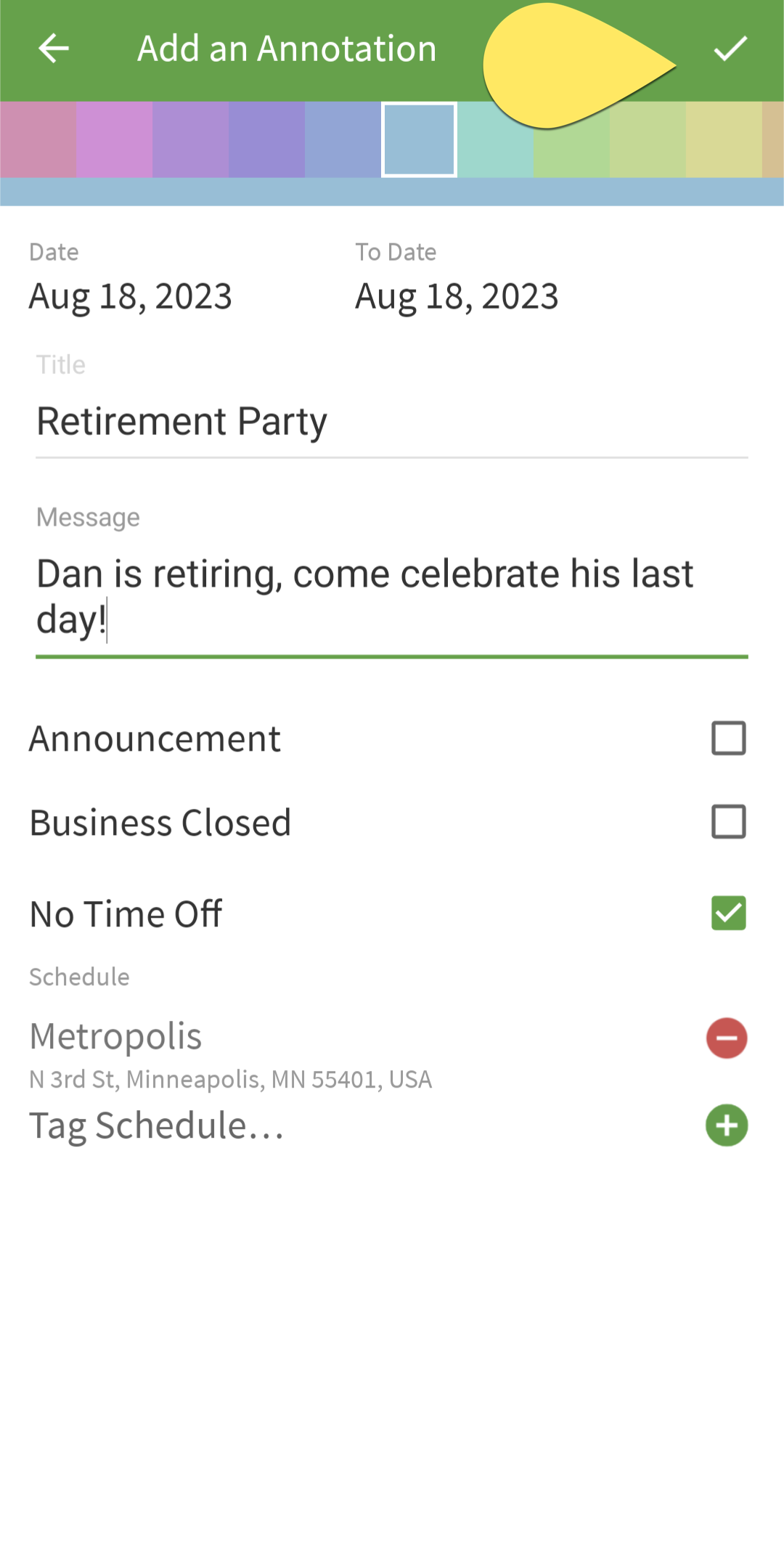Pick the teal color swatch
This screenshot has width=784, height=1564.
[x=494, y=139]
